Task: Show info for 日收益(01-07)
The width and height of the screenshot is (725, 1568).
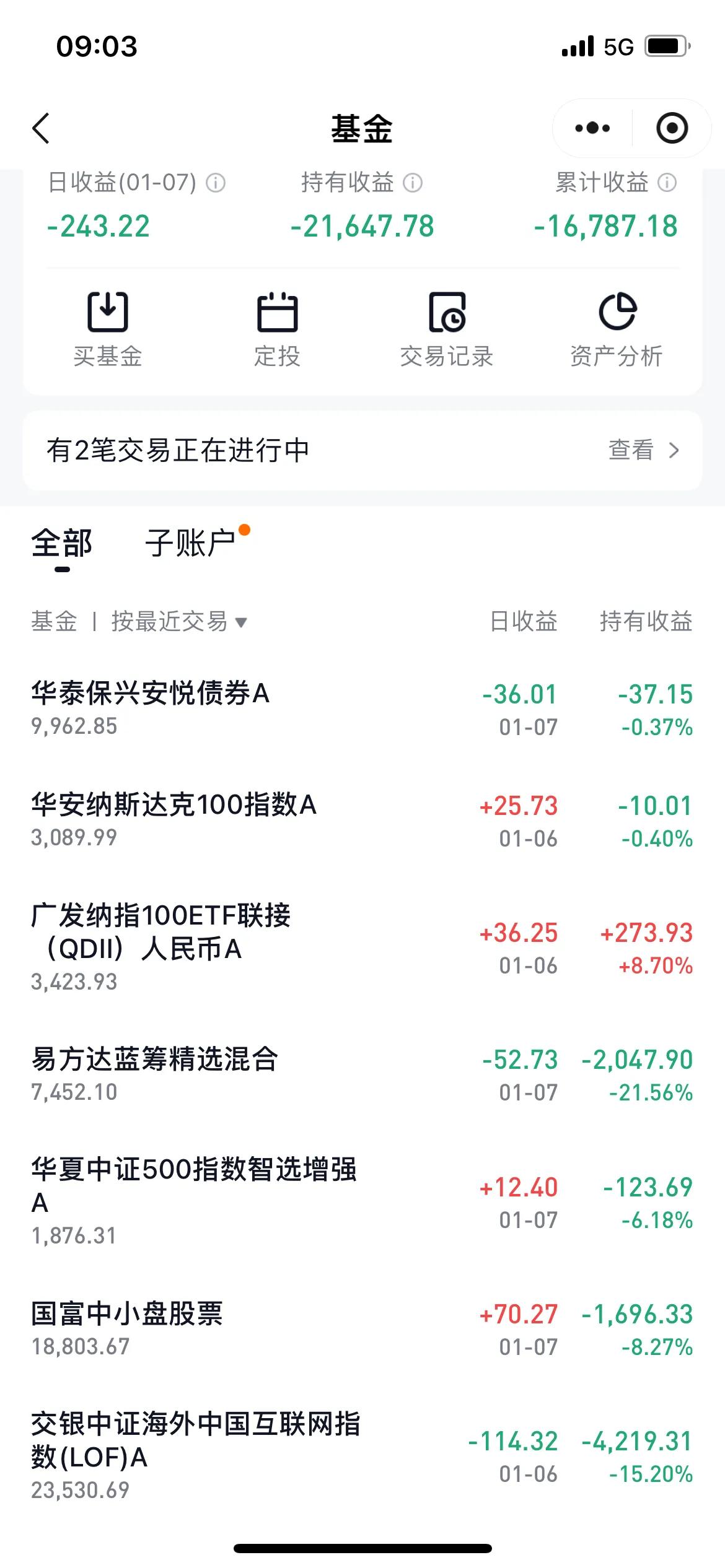Action: pos(216,183)
